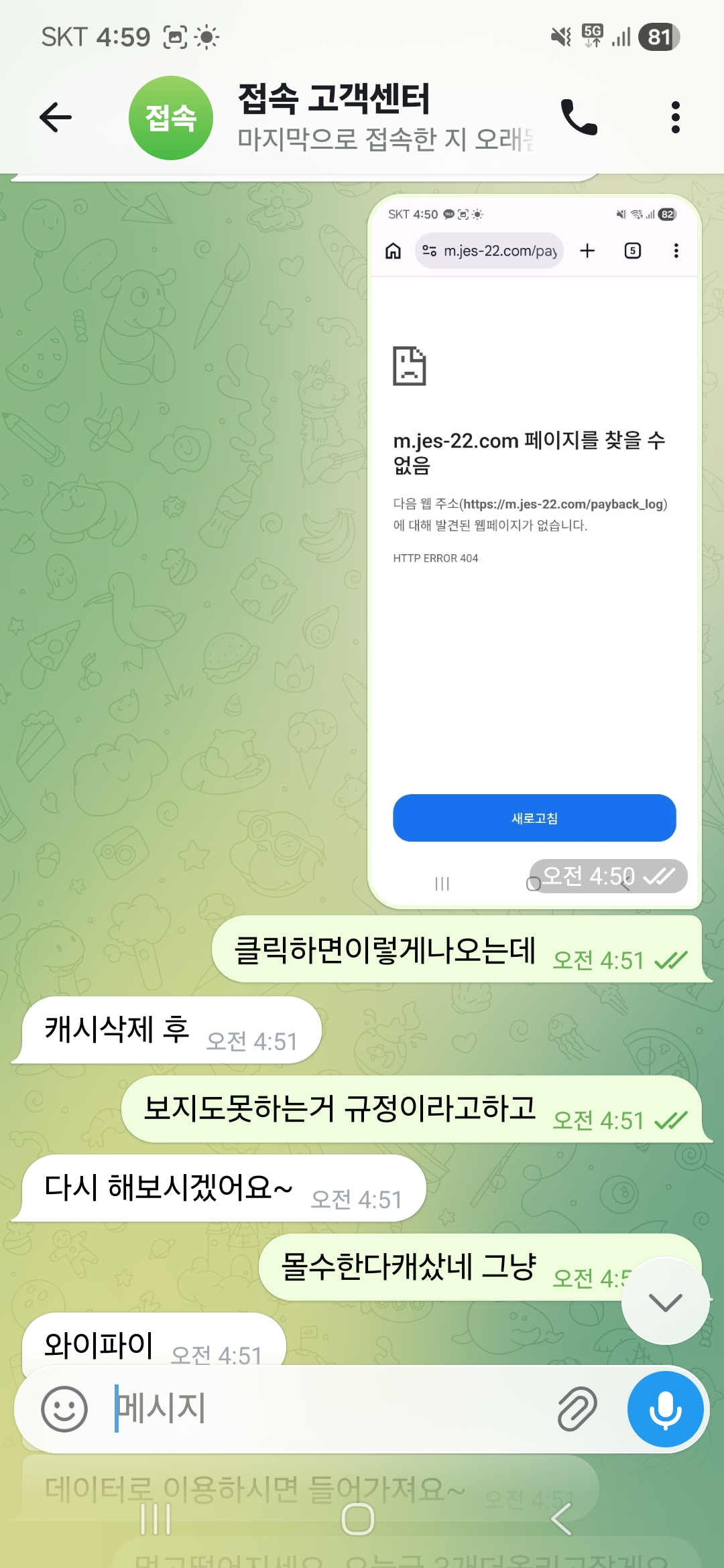
Task: Open the 접속 고객센터 profile avatar
Action: click(x=170, y=118)
